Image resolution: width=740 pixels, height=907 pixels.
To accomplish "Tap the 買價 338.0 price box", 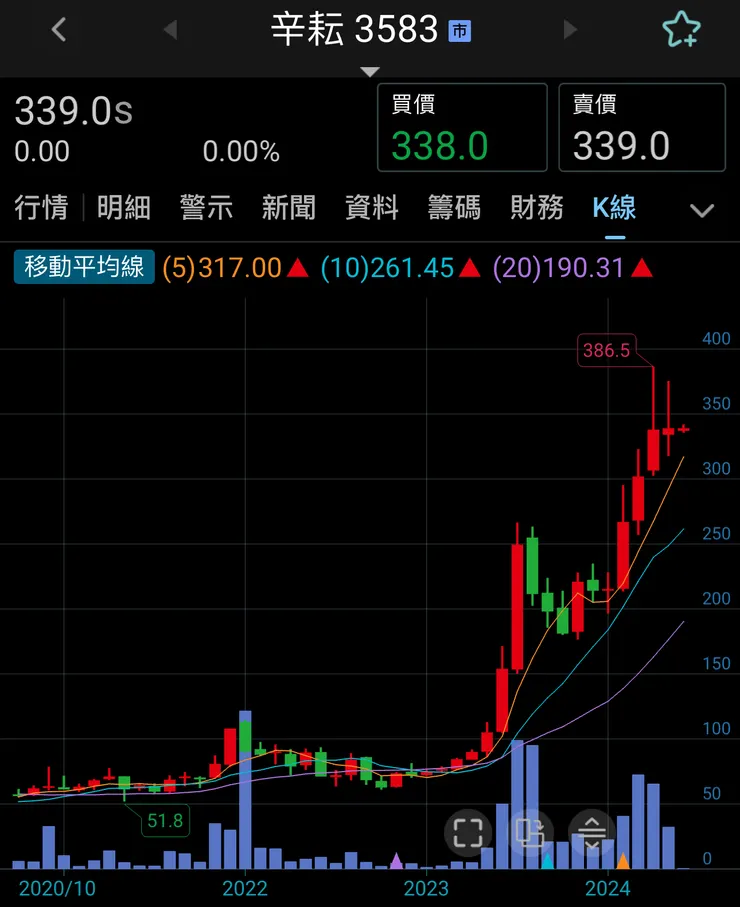I will (x=462, y=128).
